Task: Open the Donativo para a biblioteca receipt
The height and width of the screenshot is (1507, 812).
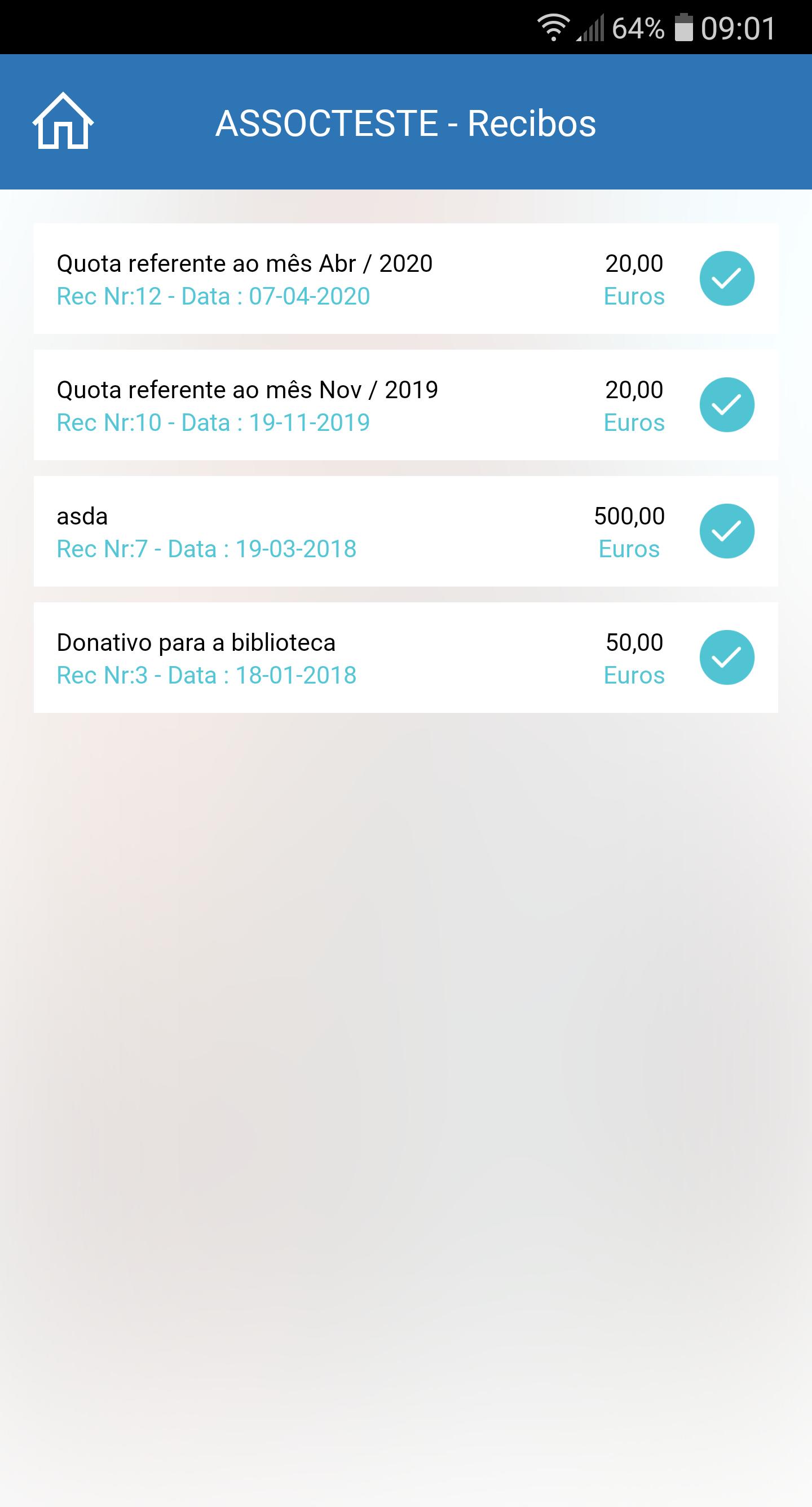Action: click(x=406, y=658)
